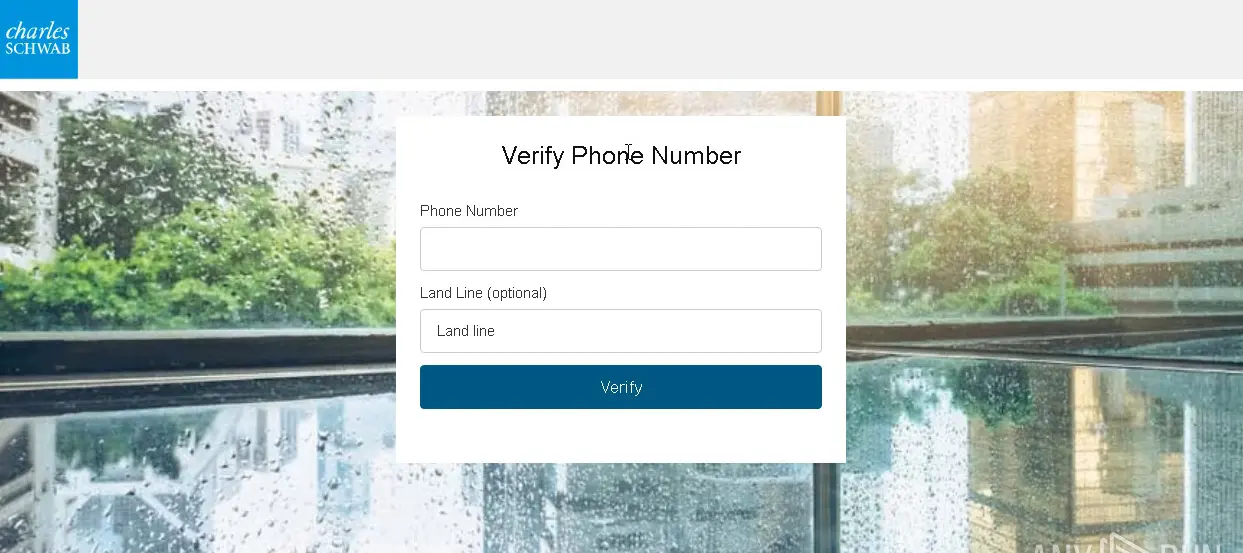The height and width of the screenshot is (553, 1243).
Task: Tap the Phone Number field
Action: coord(620,249)
